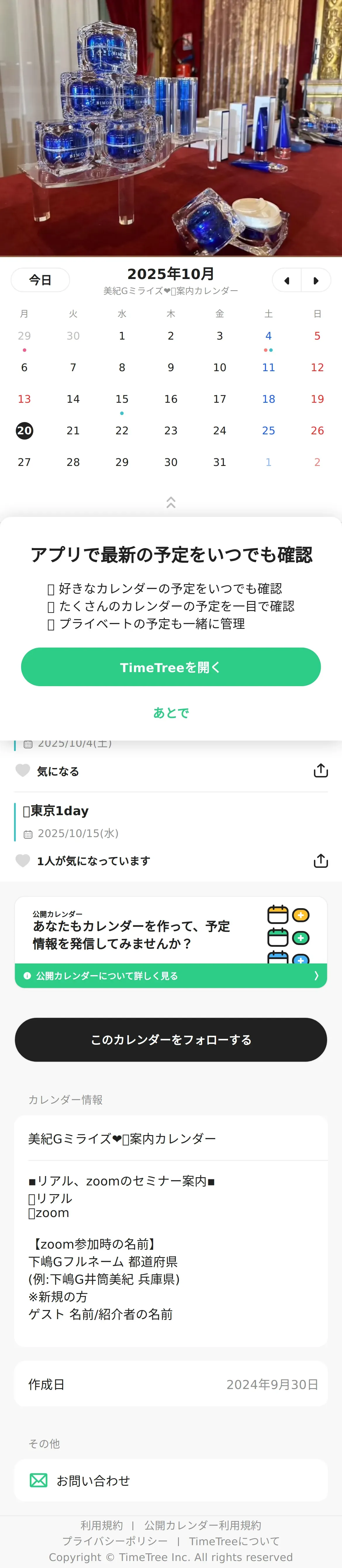Open the app with TimeTreeを開く

[171, 667]
